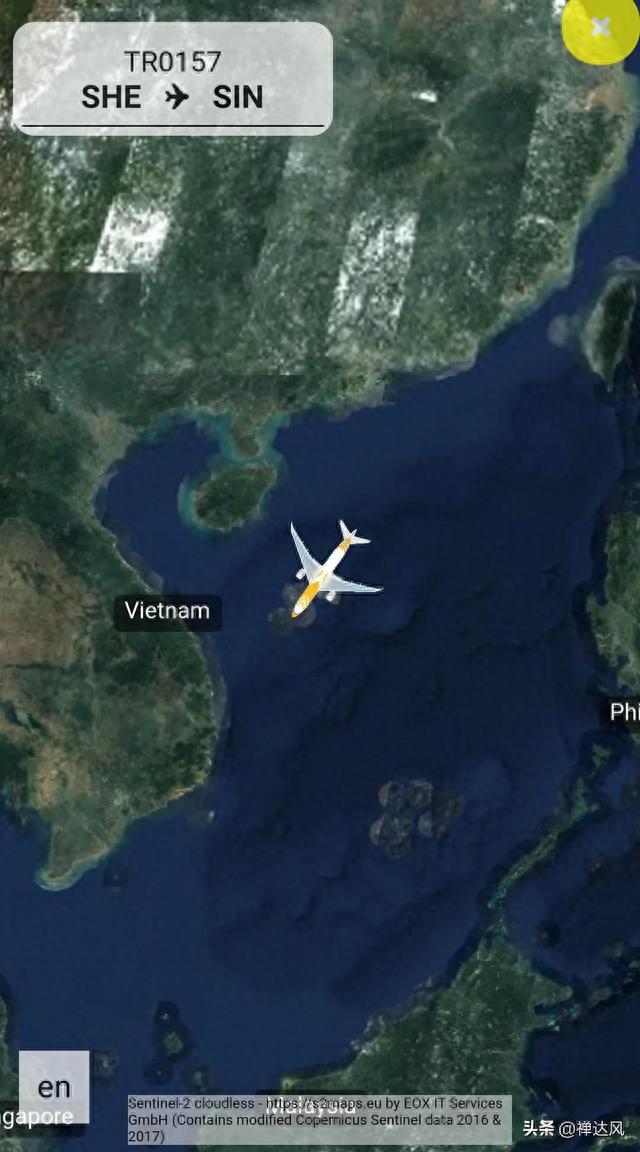Open the TR0157 SHE to SIN flight card
The width and height of the screenshot is (640, 1152).
(173, 79)
